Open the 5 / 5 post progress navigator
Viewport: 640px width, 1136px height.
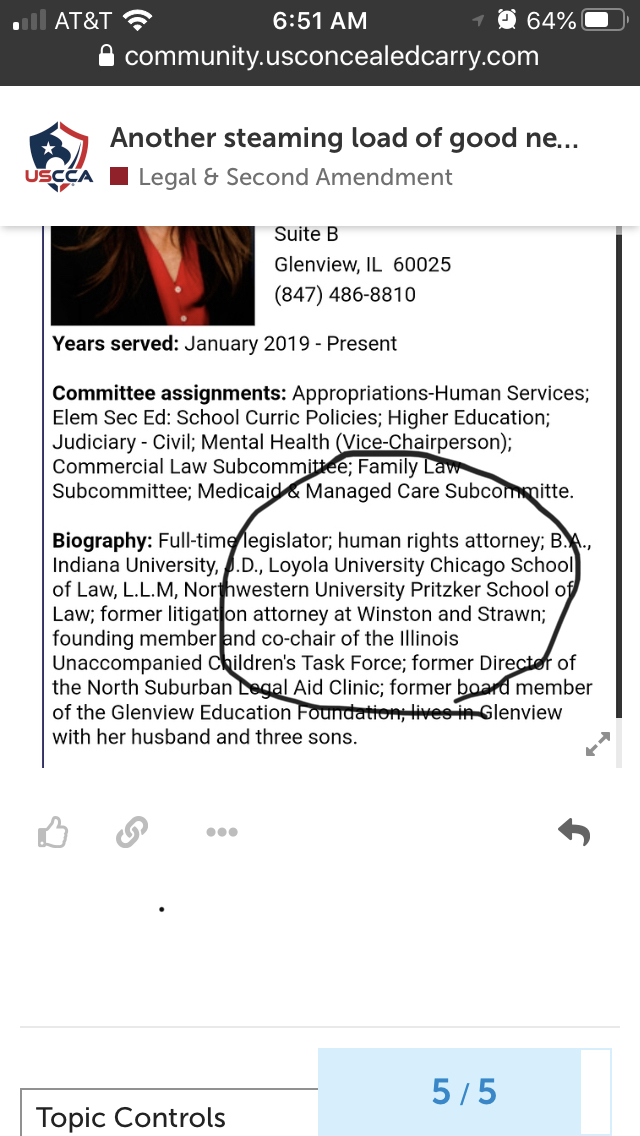[x=464, y=1092]
